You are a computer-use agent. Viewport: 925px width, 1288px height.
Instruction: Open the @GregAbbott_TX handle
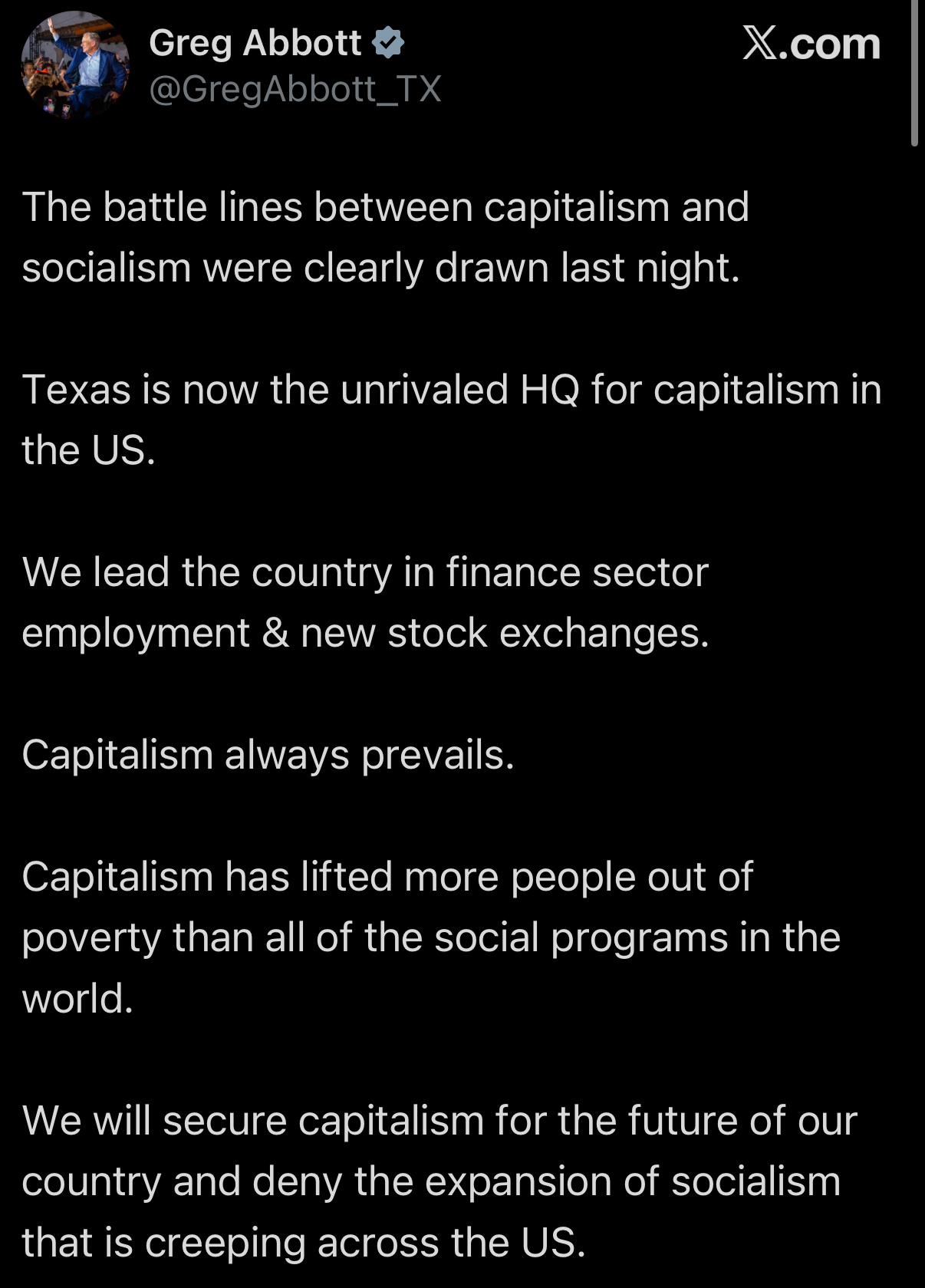pyautogui.click(x=295, y=90)
